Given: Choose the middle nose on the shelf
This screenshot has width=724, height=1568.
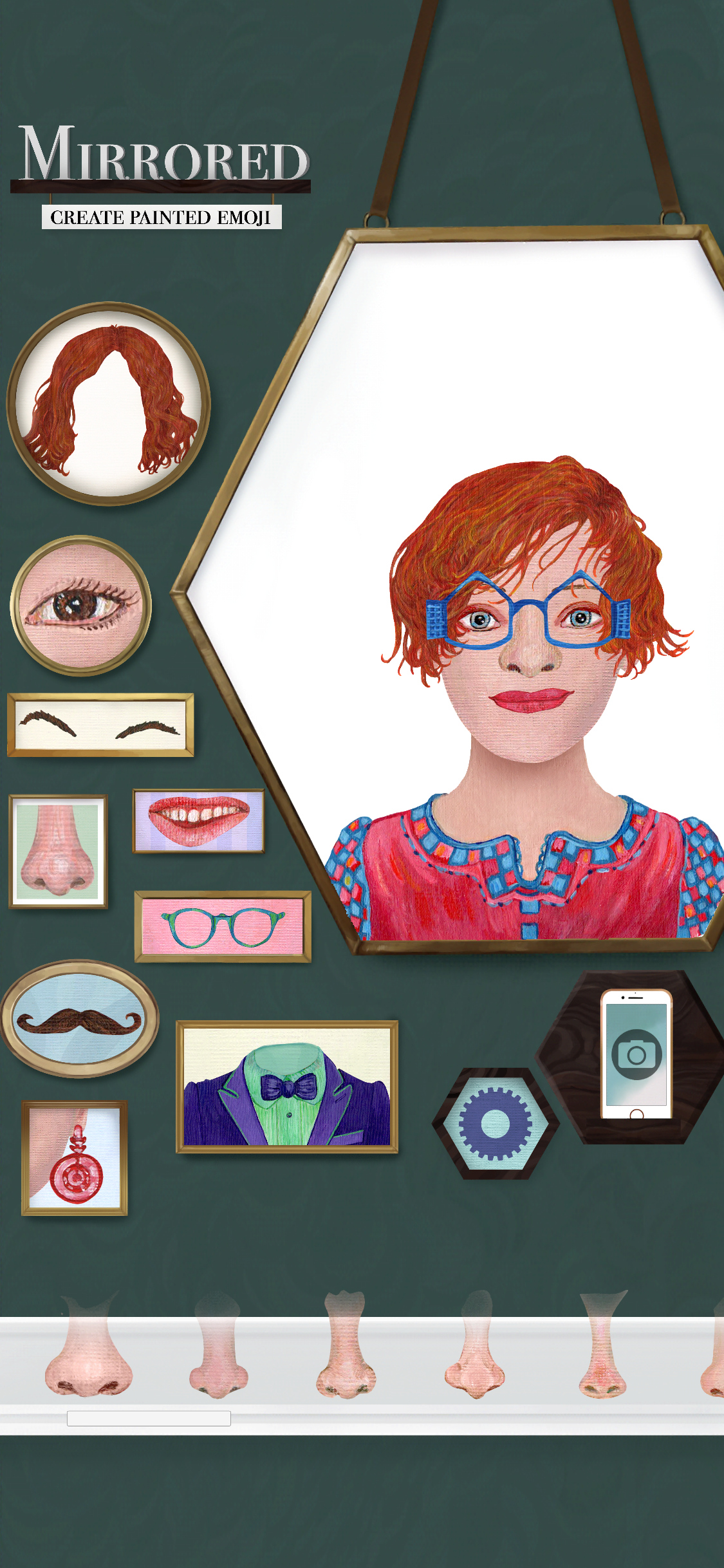Looking at the screenshot, I should (346, 1352).
